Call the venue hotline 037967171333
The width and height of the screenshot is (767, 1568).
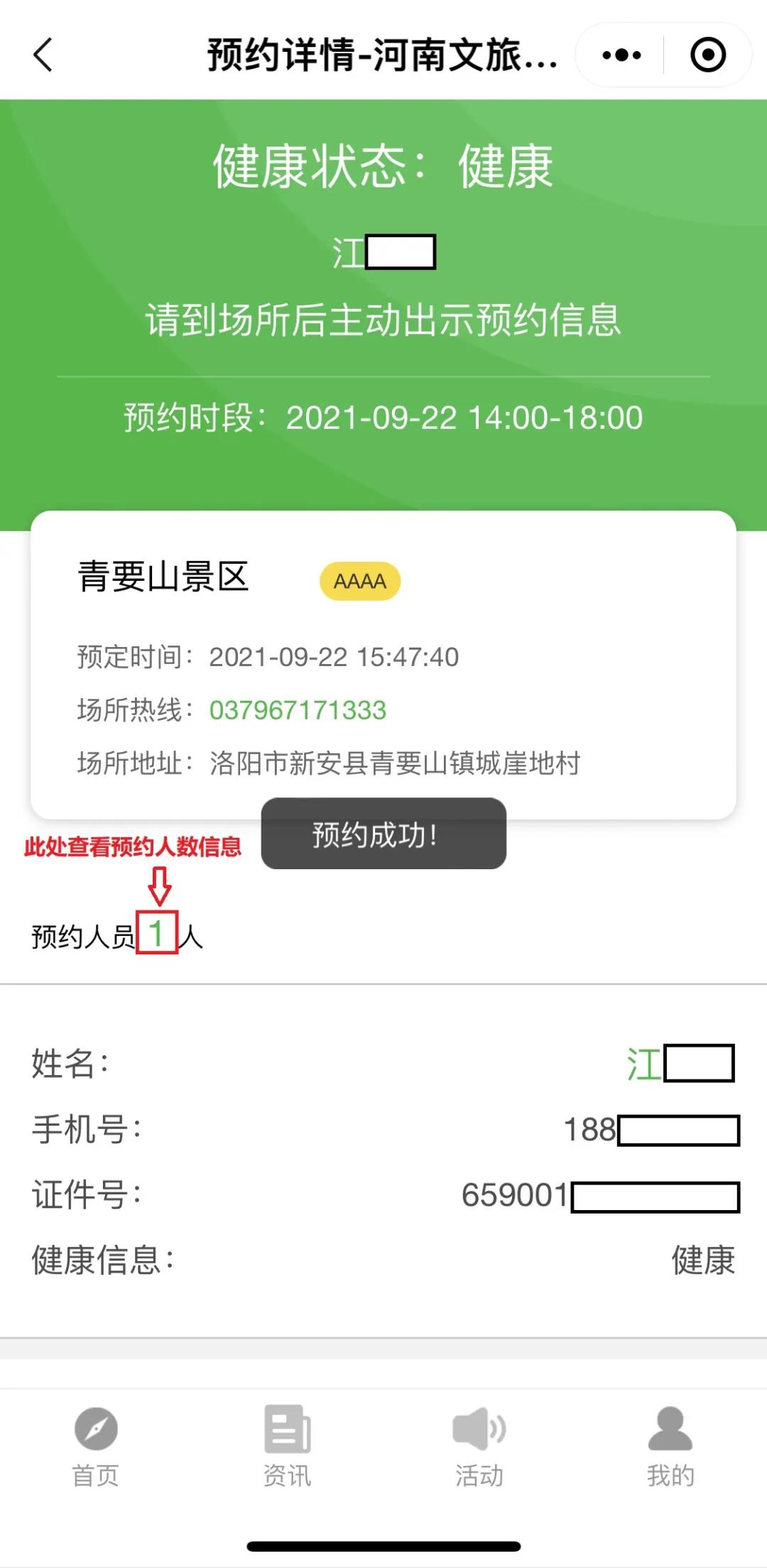(x=298, y=710)
